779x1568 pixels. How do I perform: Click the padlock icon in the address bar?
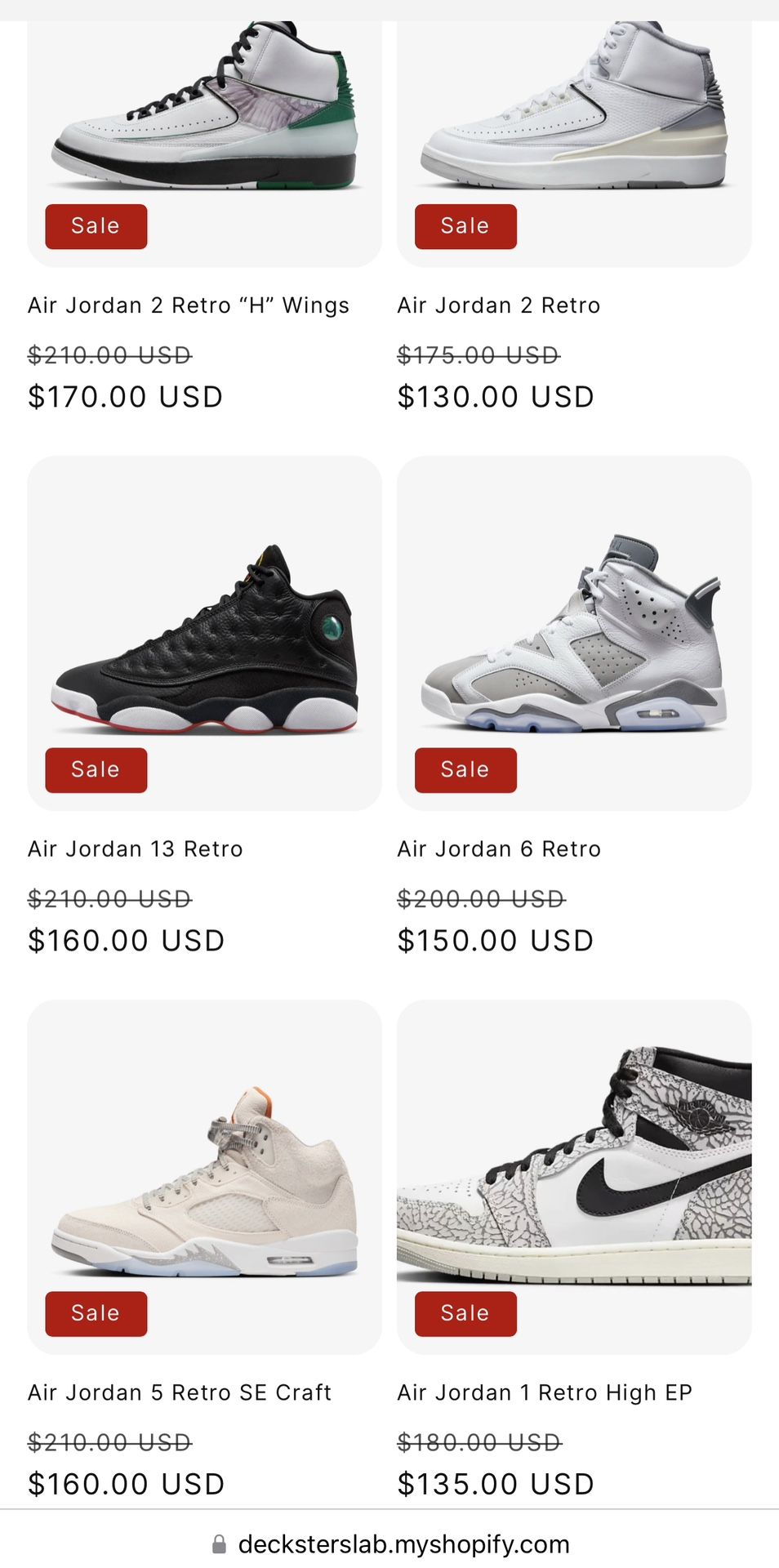pos(220,1539)
